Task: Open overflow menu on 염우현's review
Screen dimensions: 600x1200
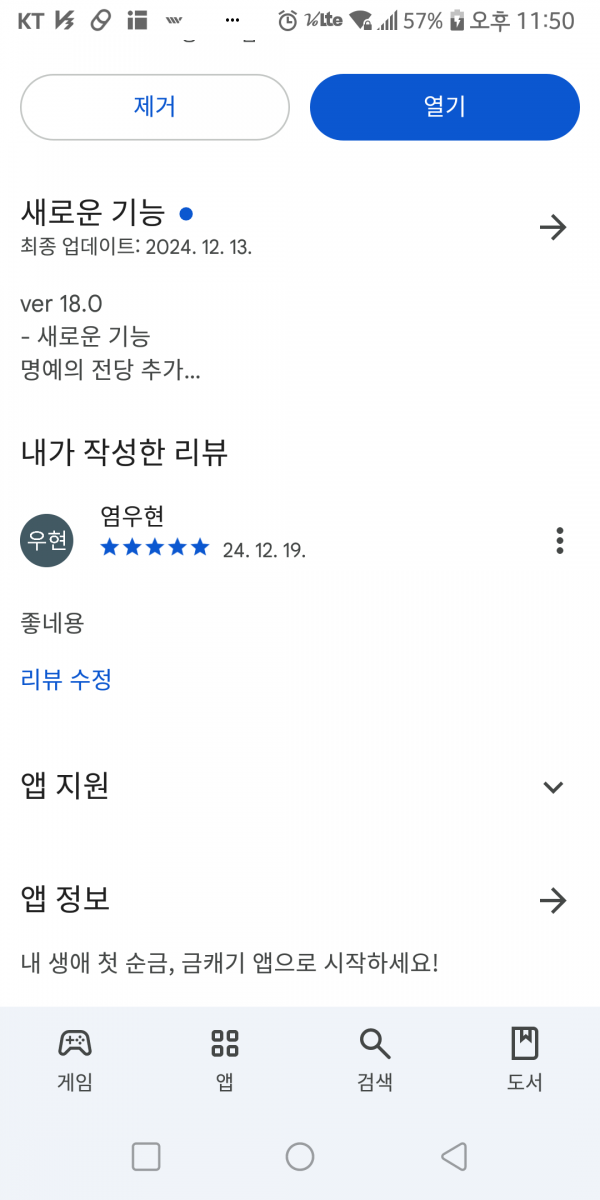Action: coord(560,540)
